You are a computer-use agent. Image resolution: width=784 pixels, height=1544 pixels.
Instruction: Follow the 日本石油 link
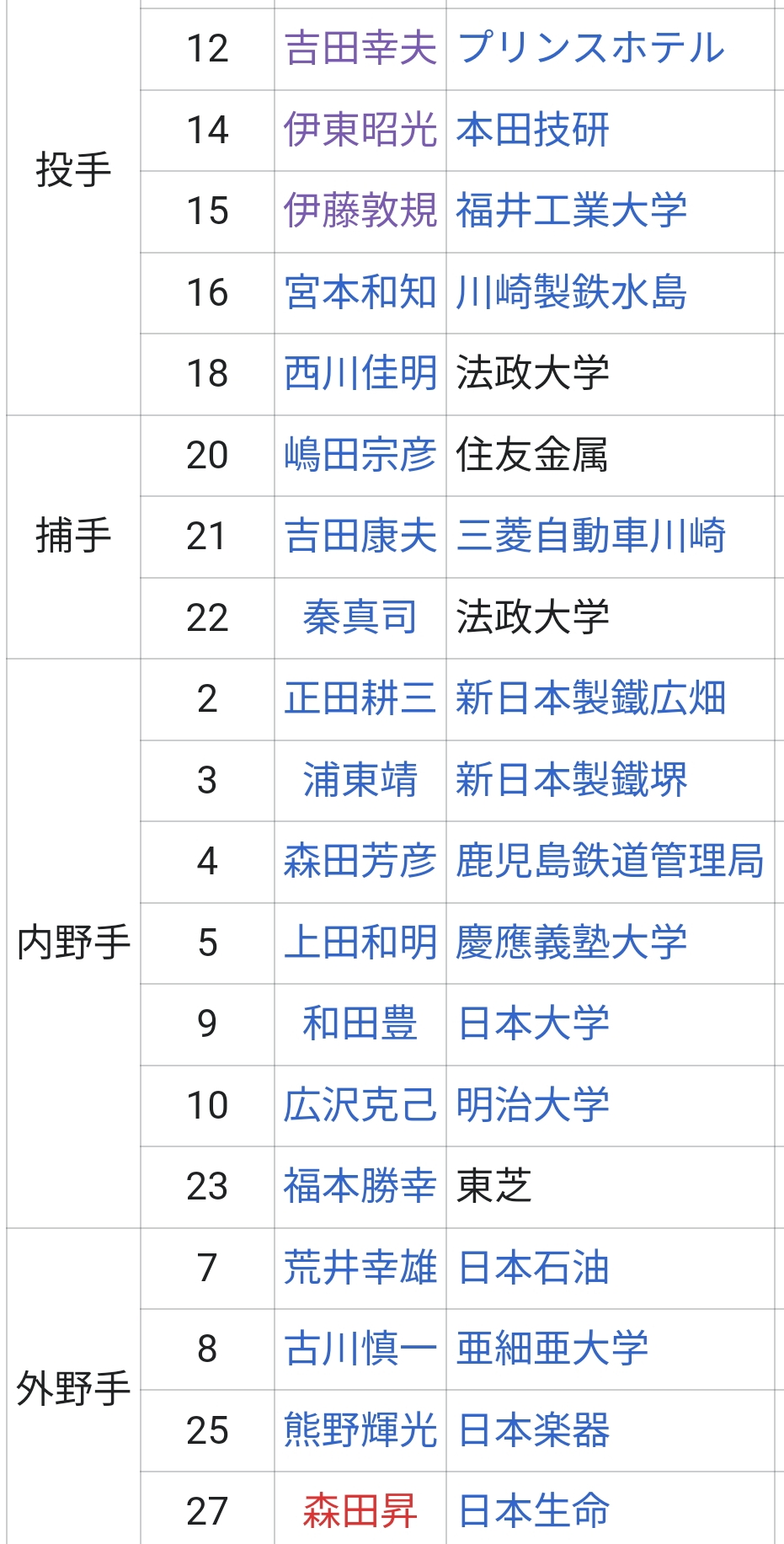(x=532, y=1268)
